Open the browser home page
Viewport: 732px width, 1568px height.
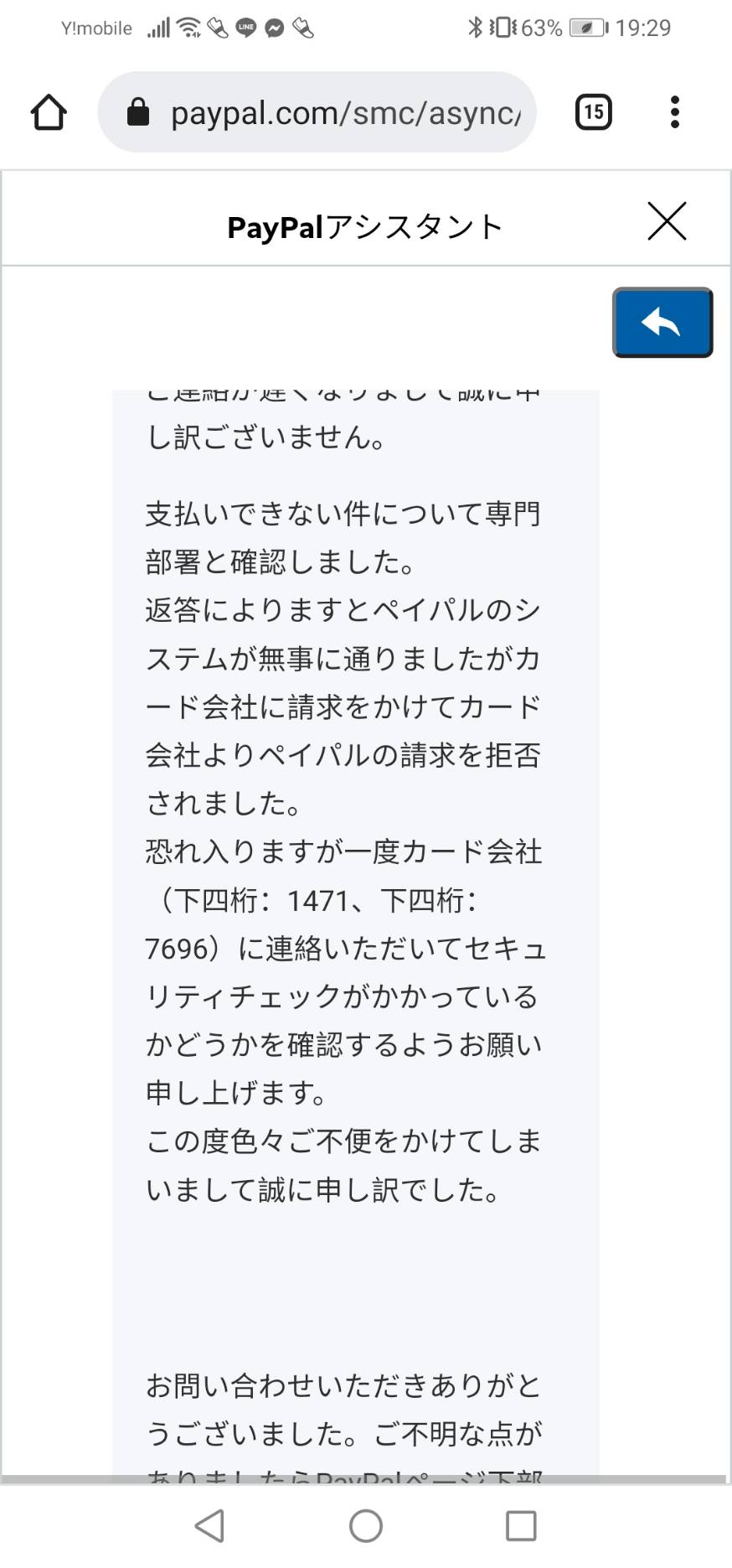tap(49, 112)
